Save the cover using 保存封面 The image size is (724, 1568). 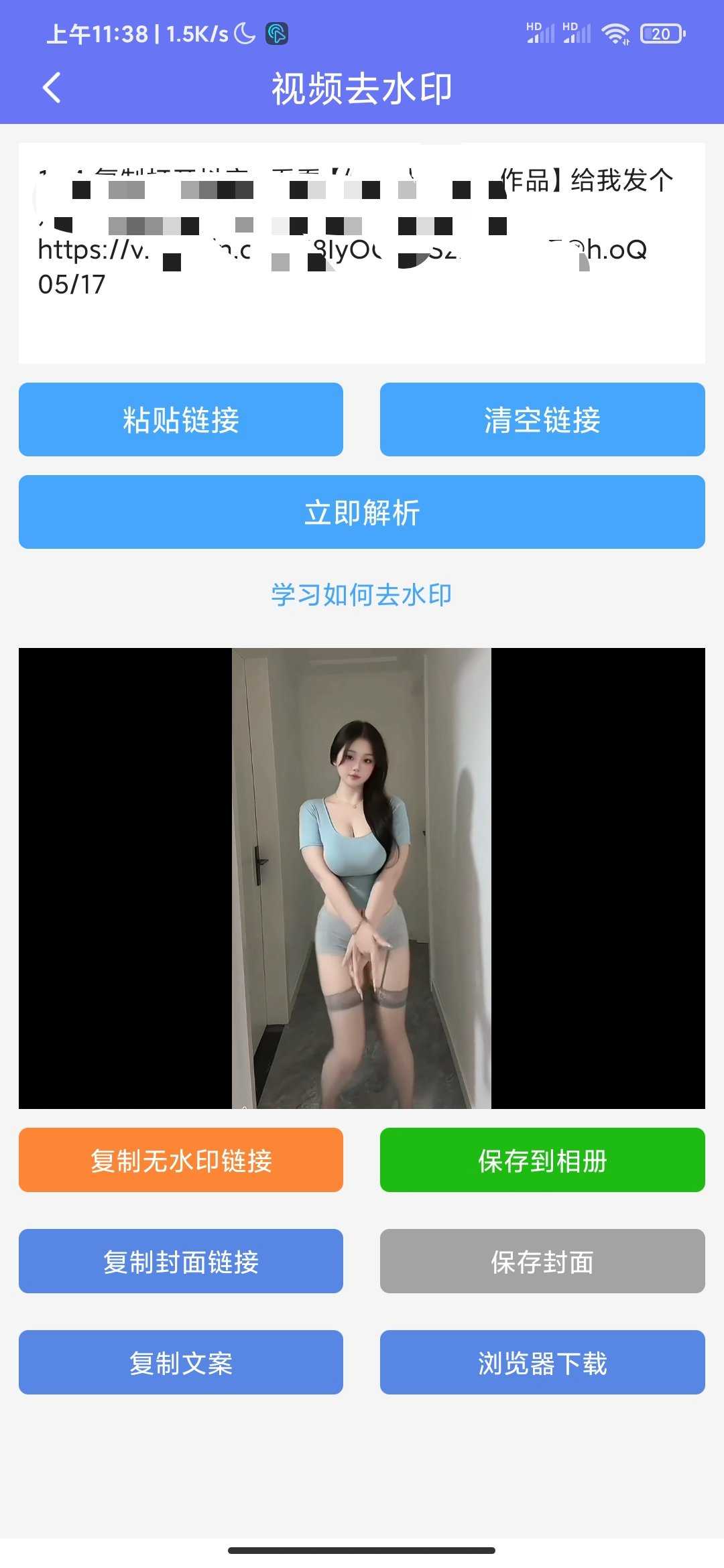542,1261
